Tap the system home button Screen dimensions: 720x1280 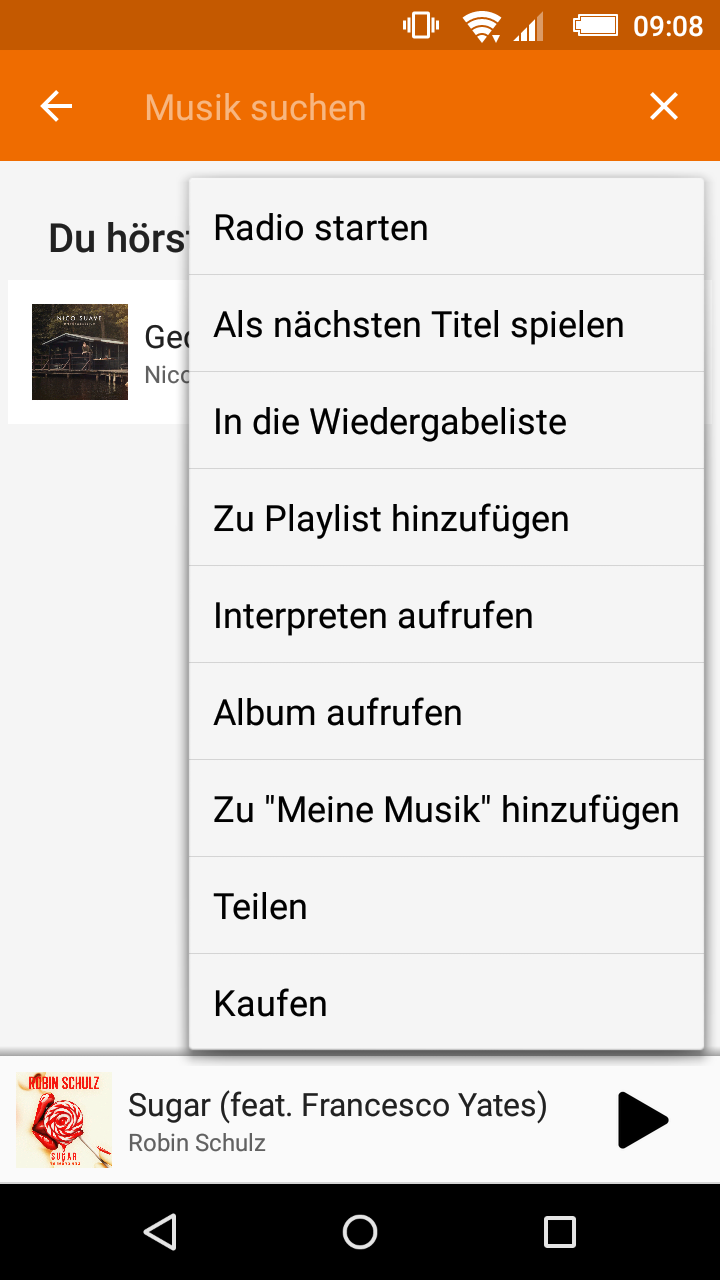360,1232
